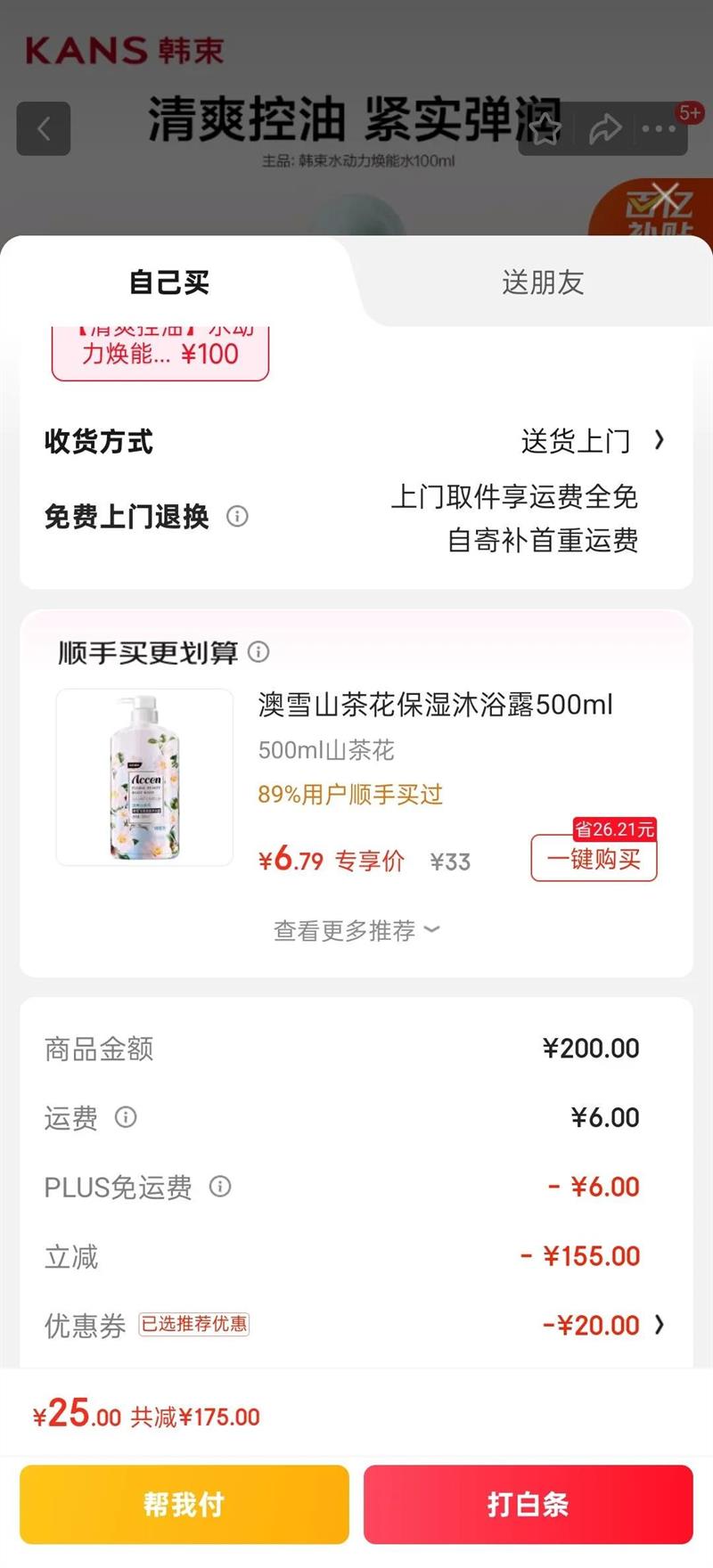Go back with the top-left arrow
This screenshot has height=1568, width=713.
pyautogui.click(x=43, y=129)
